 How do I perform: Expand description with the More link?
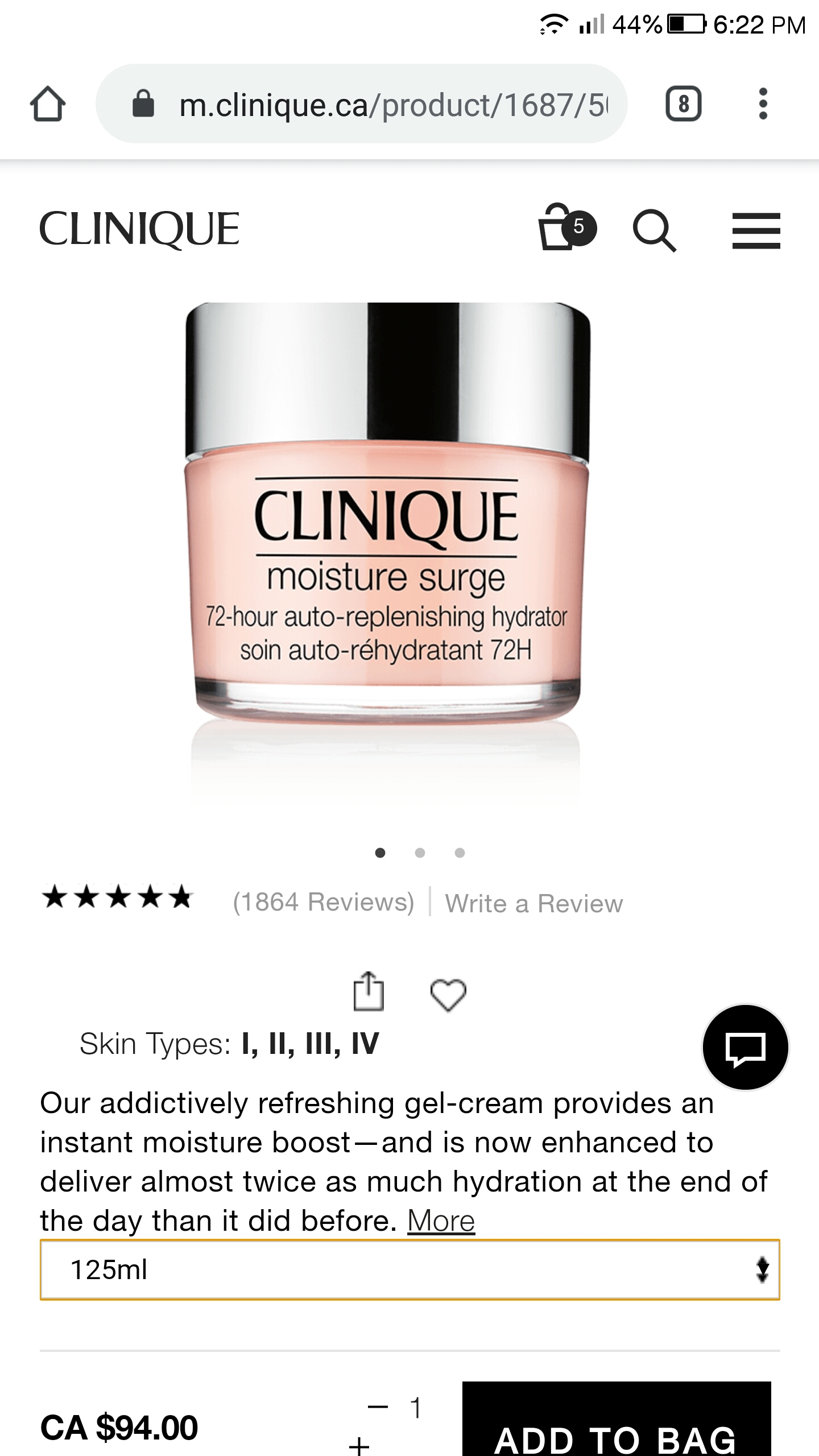click(x=441, y=1221)
